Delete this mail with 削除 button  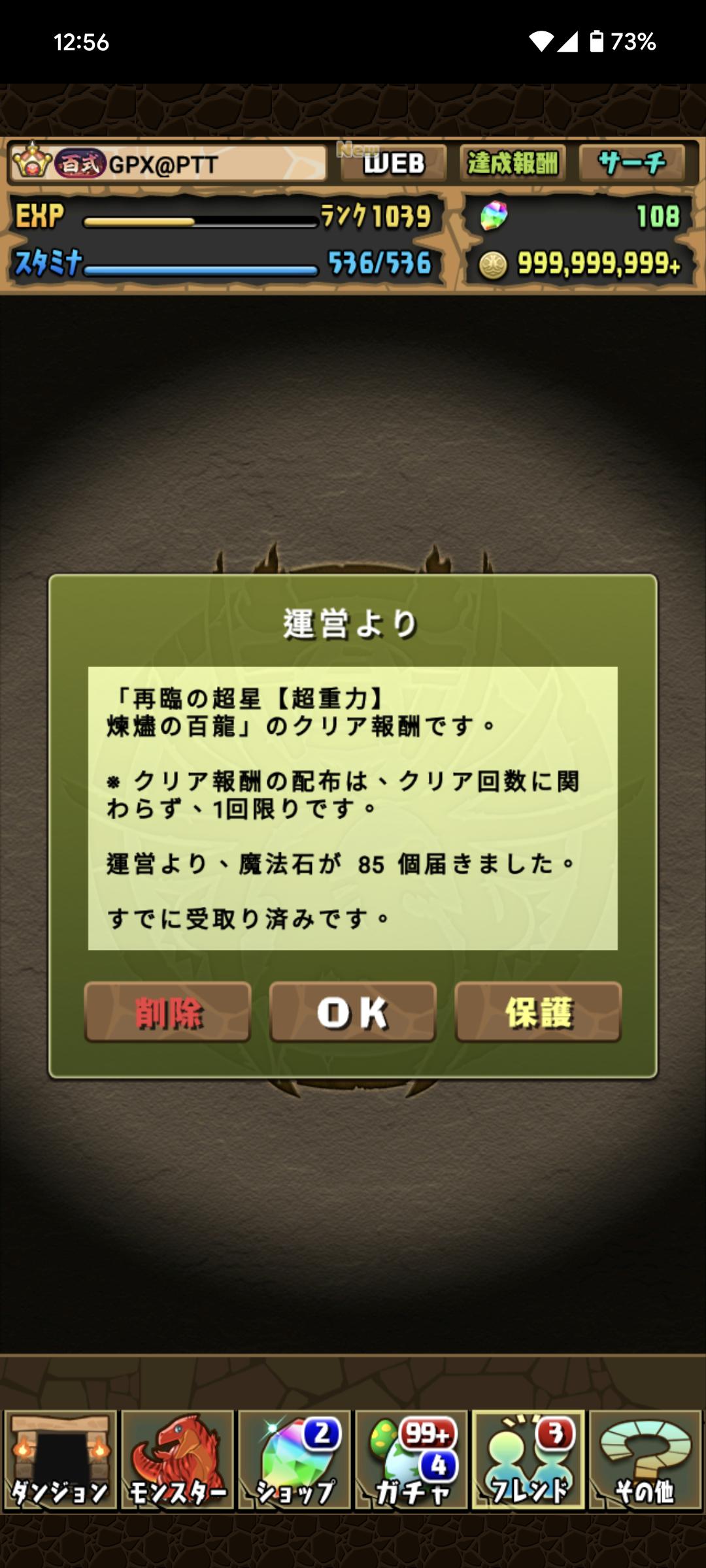(x=168, y=1011)
